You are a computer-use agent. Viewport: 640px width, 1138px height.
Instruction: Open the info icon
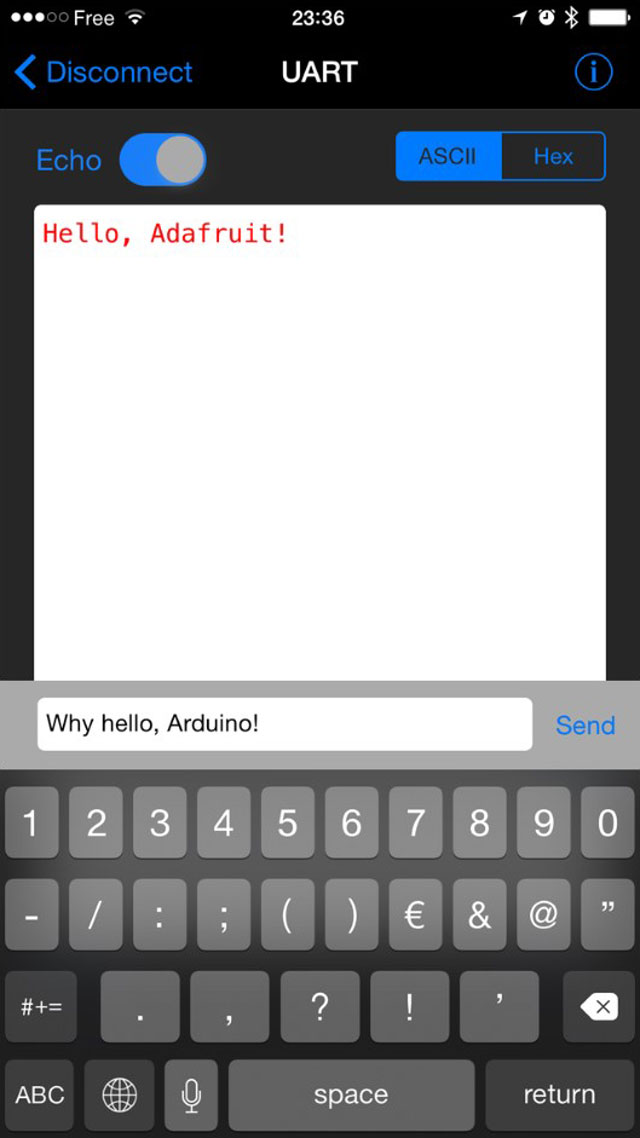[594, 72]
